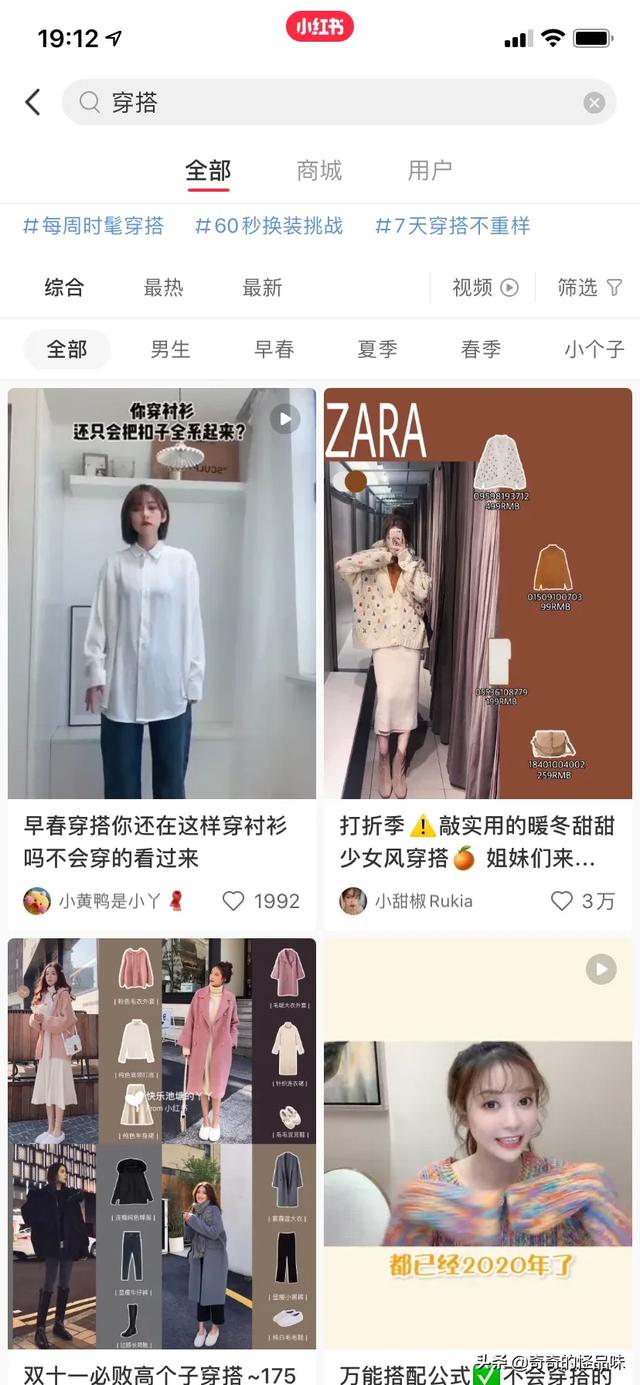This screenshot has width=640, height=1385.
Task: Open the hashtag #60秒换装挑战
Action: 269,226
